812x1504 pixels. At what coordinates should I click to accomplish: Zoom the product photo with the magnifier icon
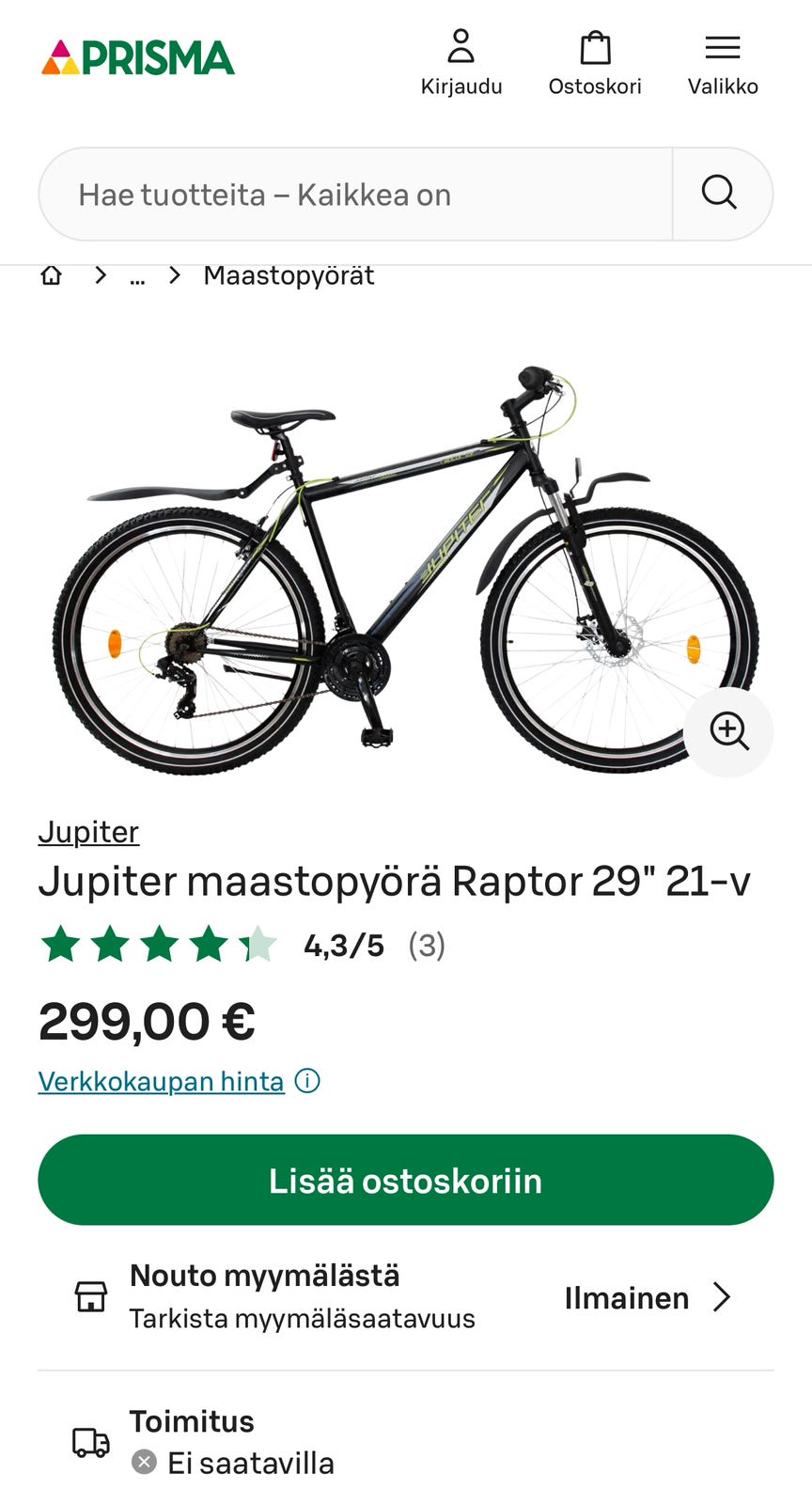pos(729,732)
